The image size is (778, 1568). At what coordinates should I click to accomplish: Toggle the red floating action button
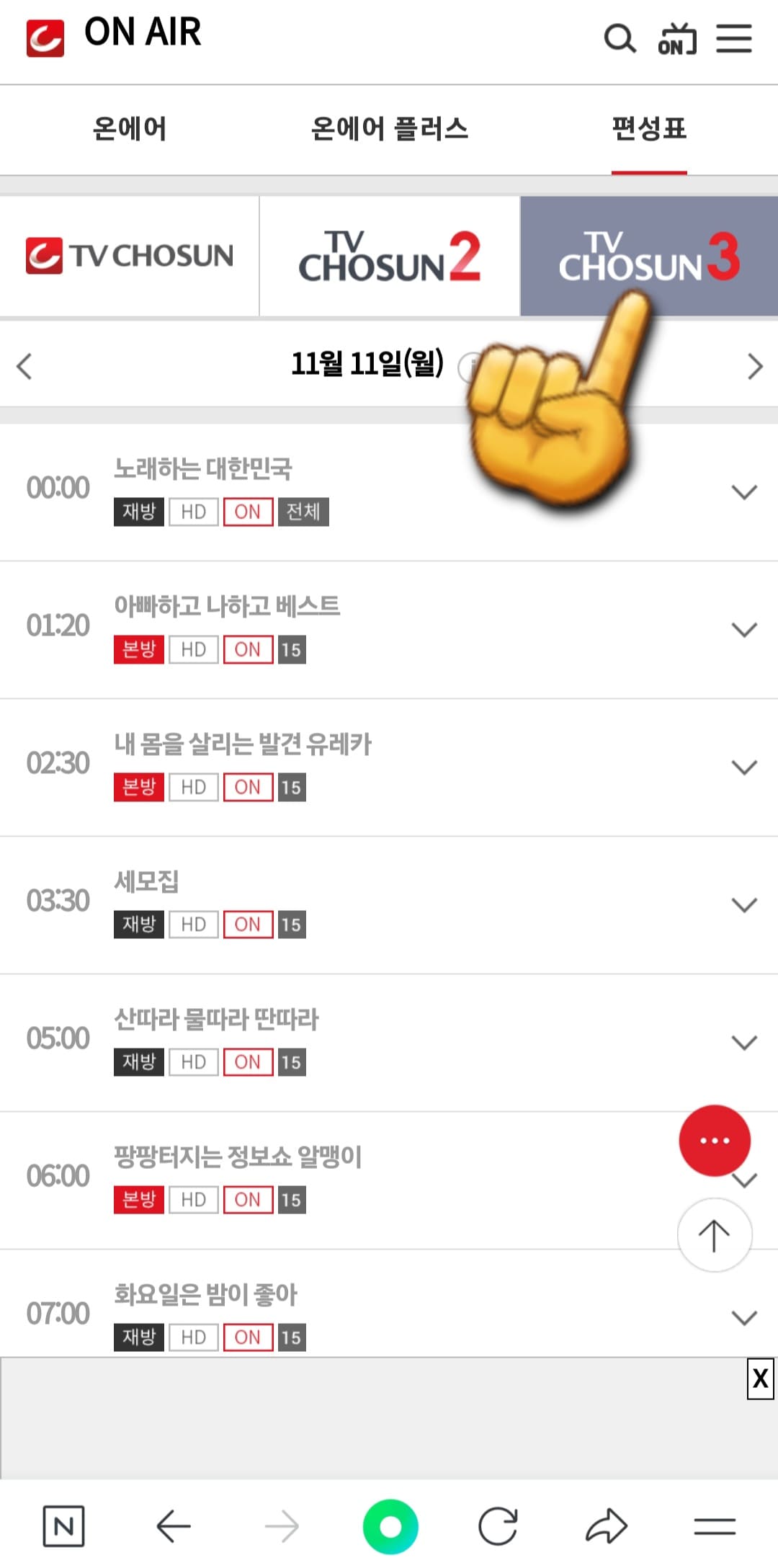[714, 1141]
